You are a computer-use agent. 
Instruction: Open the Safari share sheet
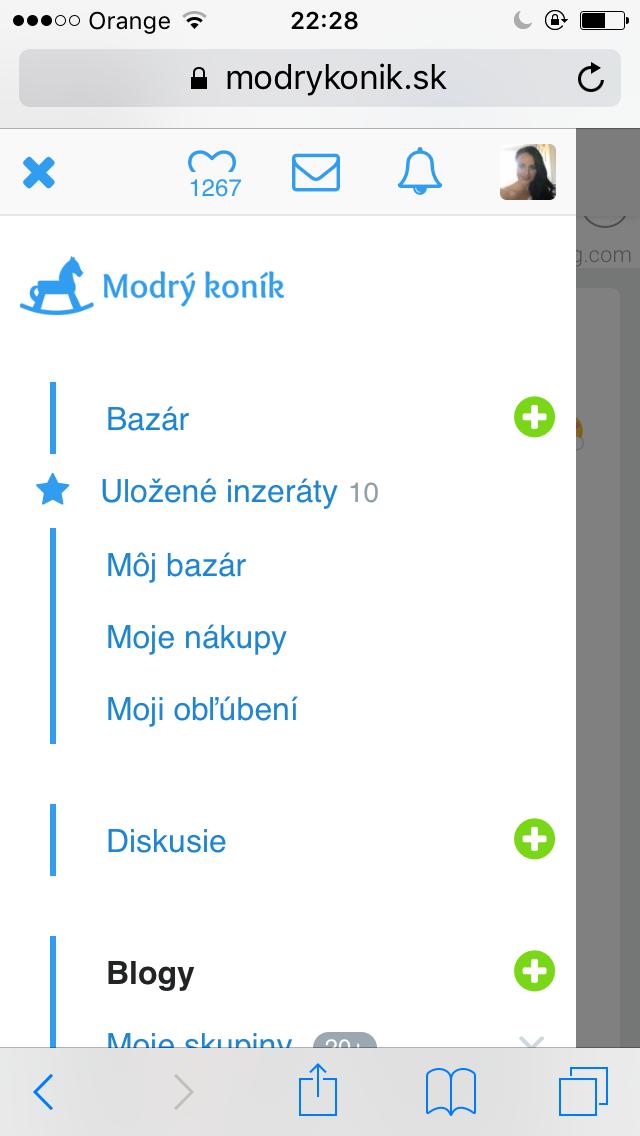[318, 1090]
